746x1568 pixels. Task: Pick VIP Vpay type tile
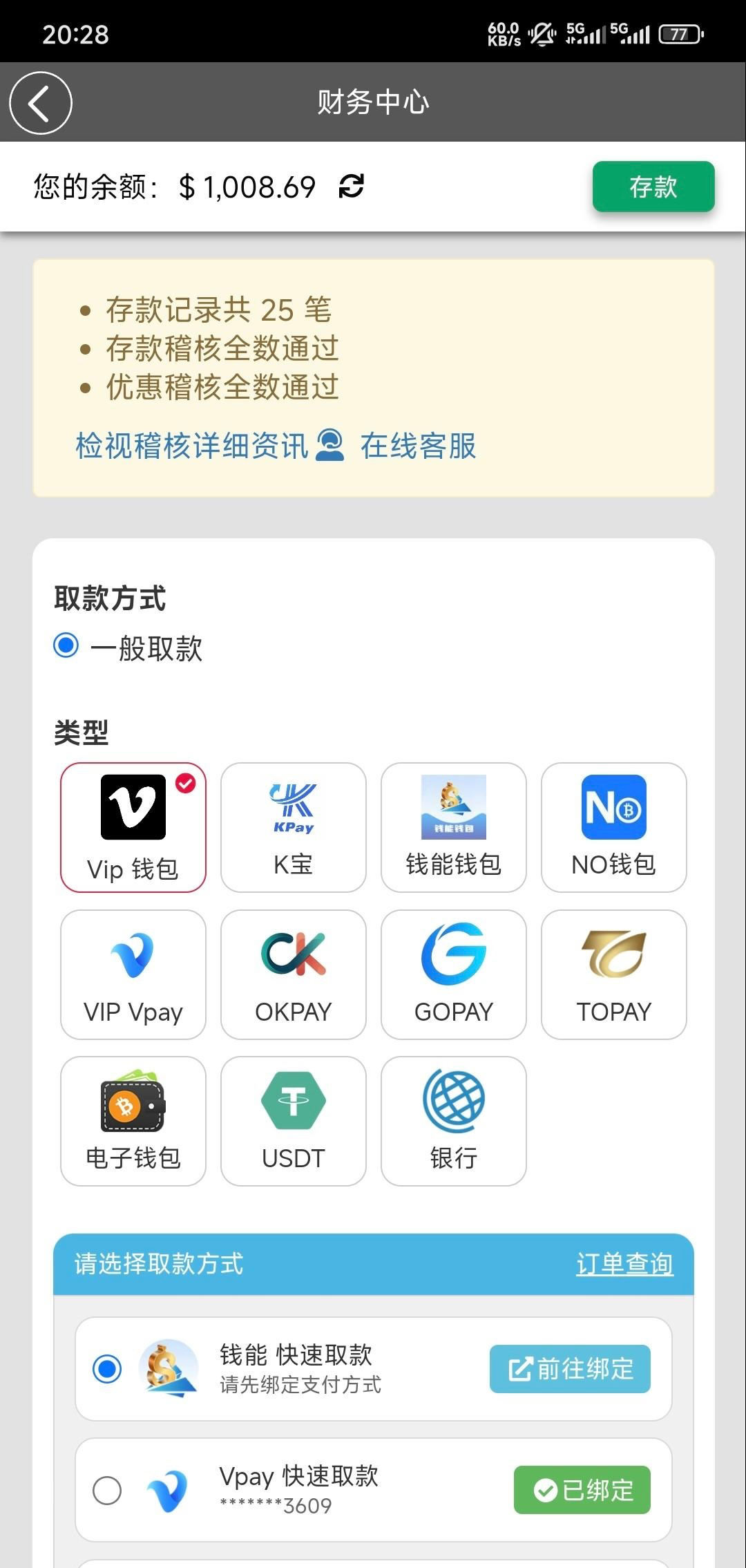point(133,974)
